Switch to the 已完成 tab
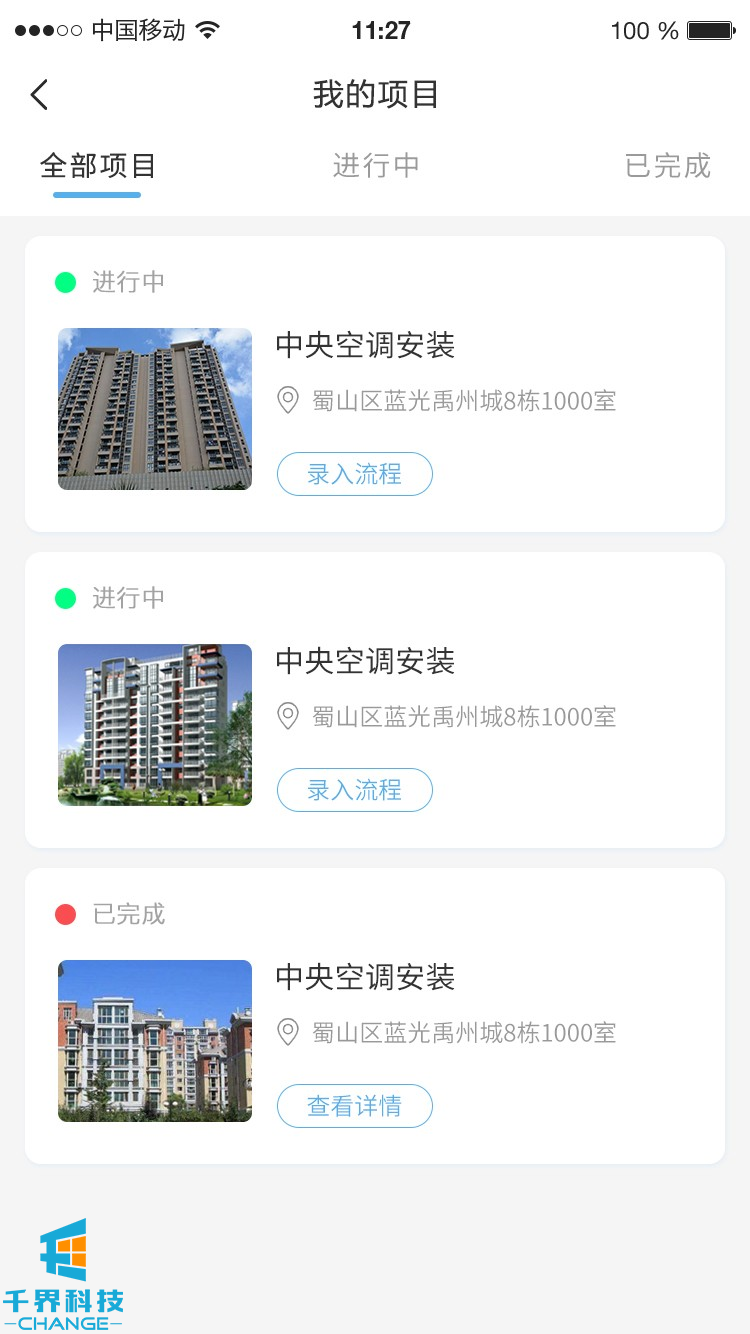The height and width of the screenshot is (1334, 750). pyautogui.click(x=667, y=166)
